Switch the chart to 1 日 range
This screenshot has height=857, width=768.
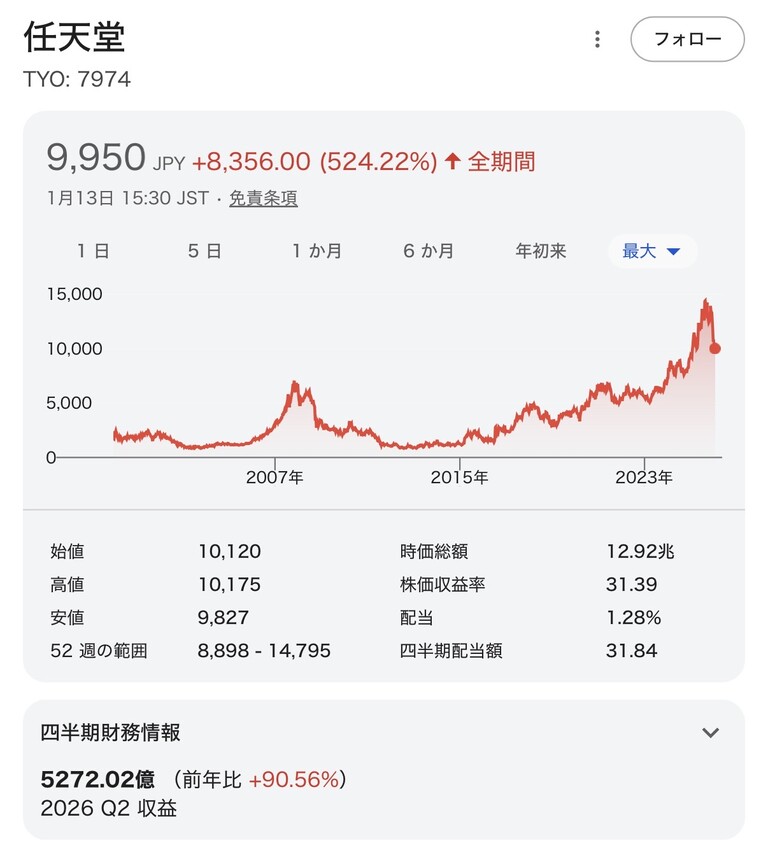(x=93, y=251)
